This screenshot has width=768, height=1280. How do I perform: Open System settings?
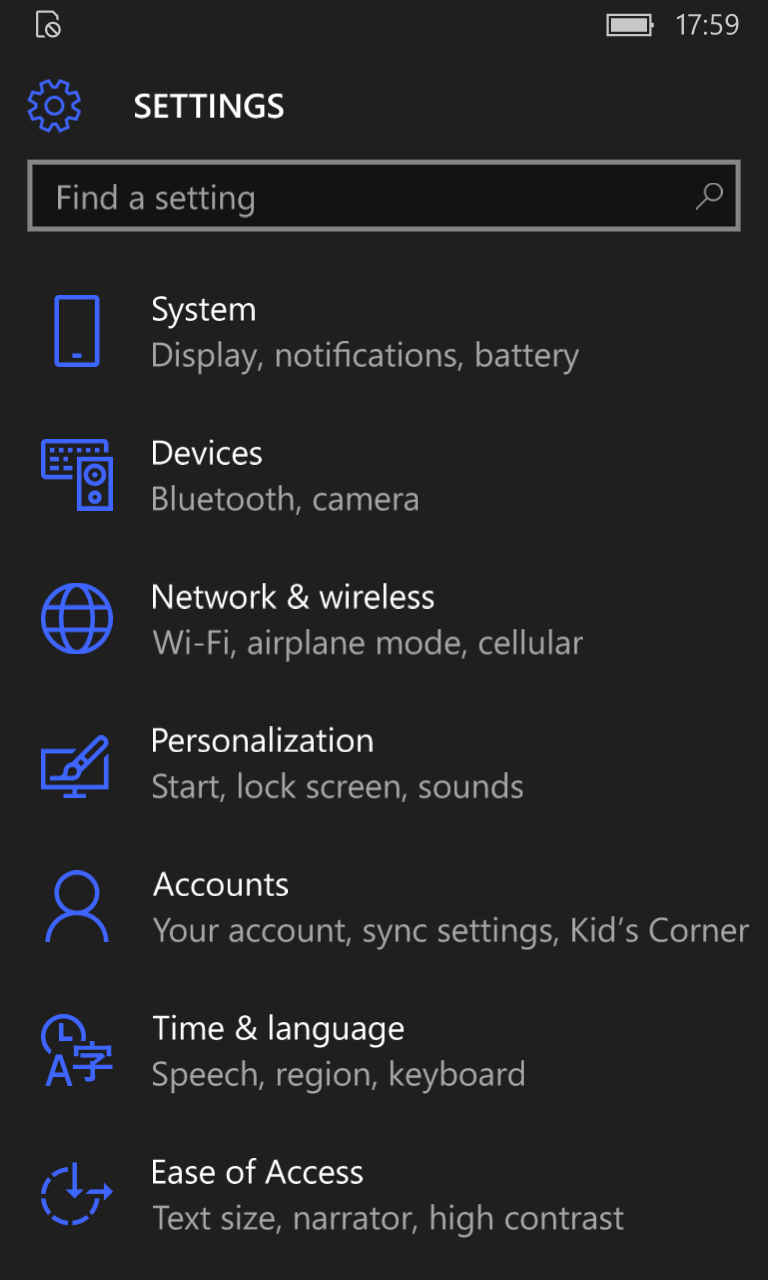pos(384,332)
